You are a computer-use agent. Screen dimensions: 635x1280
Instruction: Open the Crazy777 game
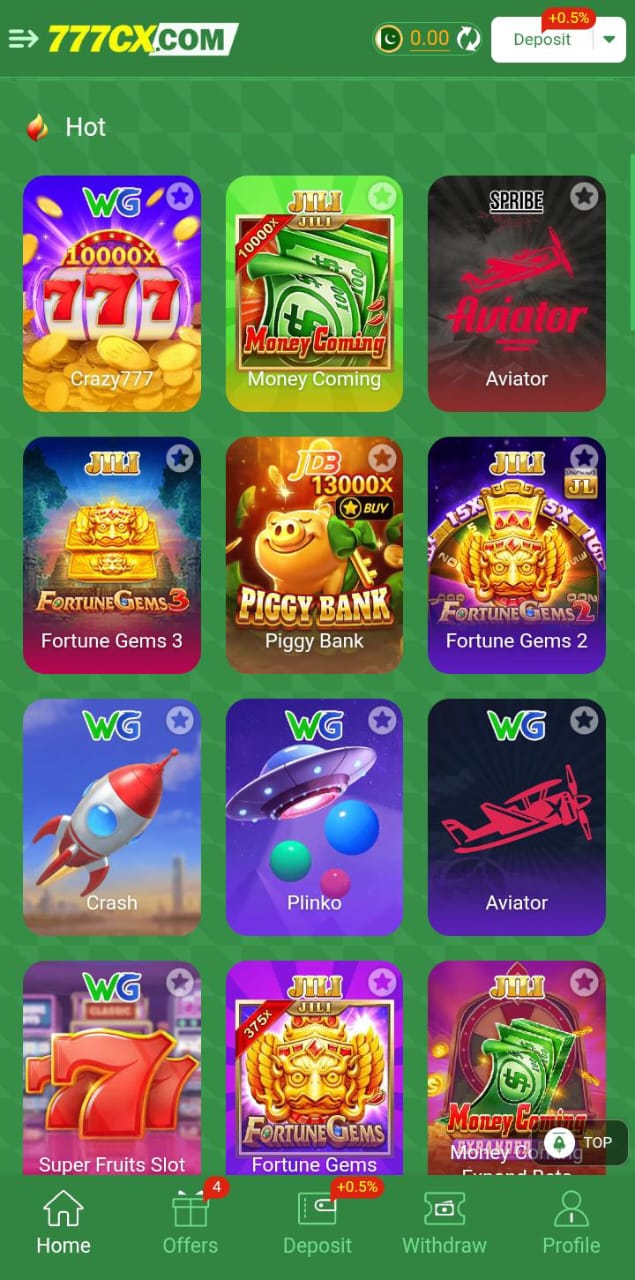tap(111, 293)
